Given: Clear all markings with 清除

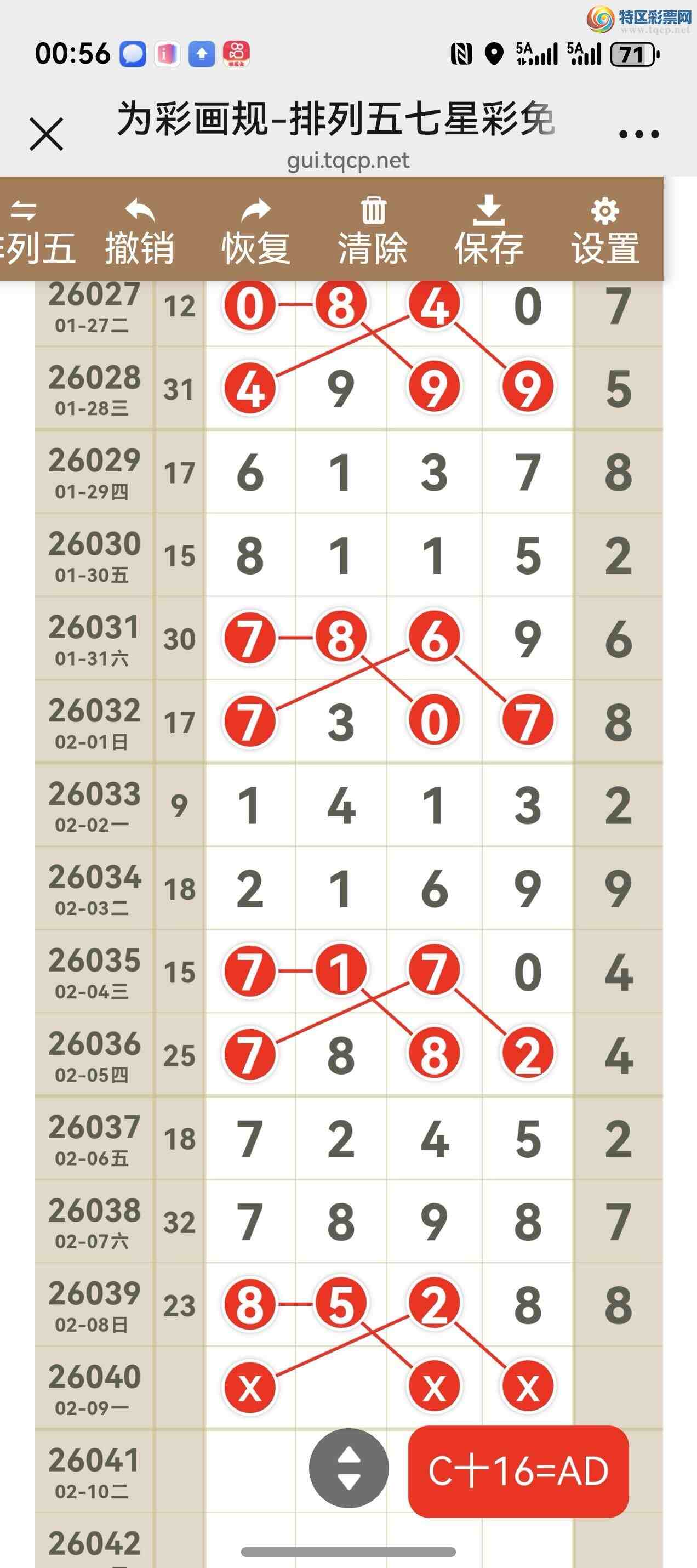Looking at the screenshot, I should click(x=373, y=231).
